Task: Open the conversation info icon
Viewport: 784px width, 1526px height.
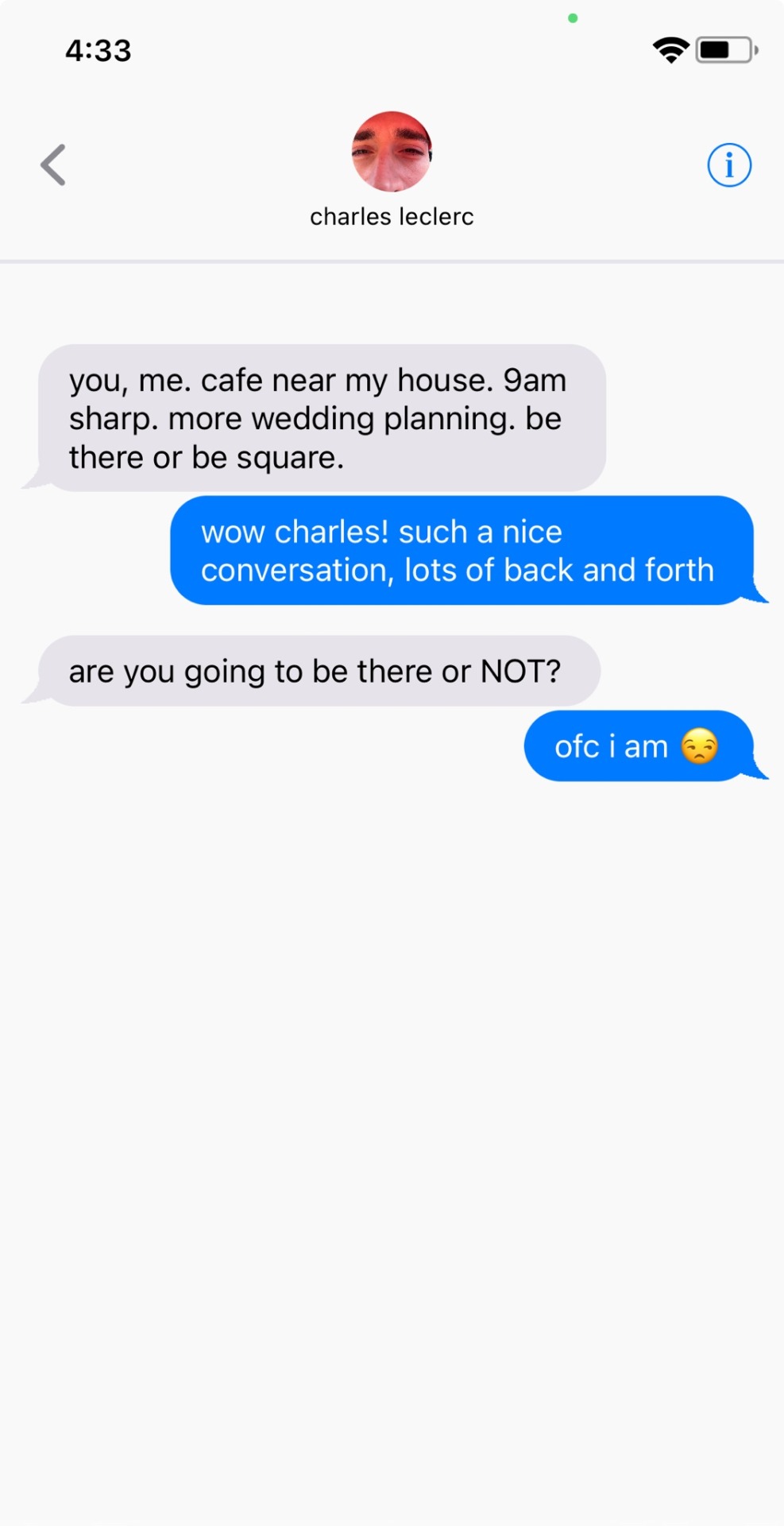Action: tap(728, 165)
